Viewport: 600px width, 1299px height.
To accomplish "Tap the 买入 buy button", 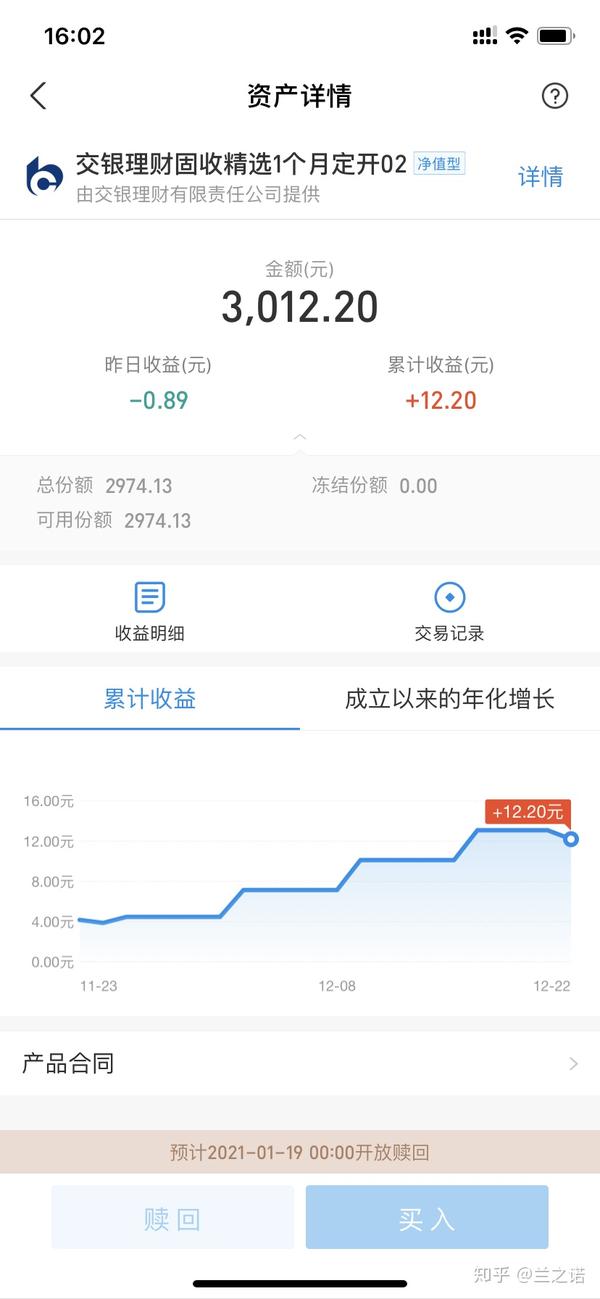I will 427,1218.
